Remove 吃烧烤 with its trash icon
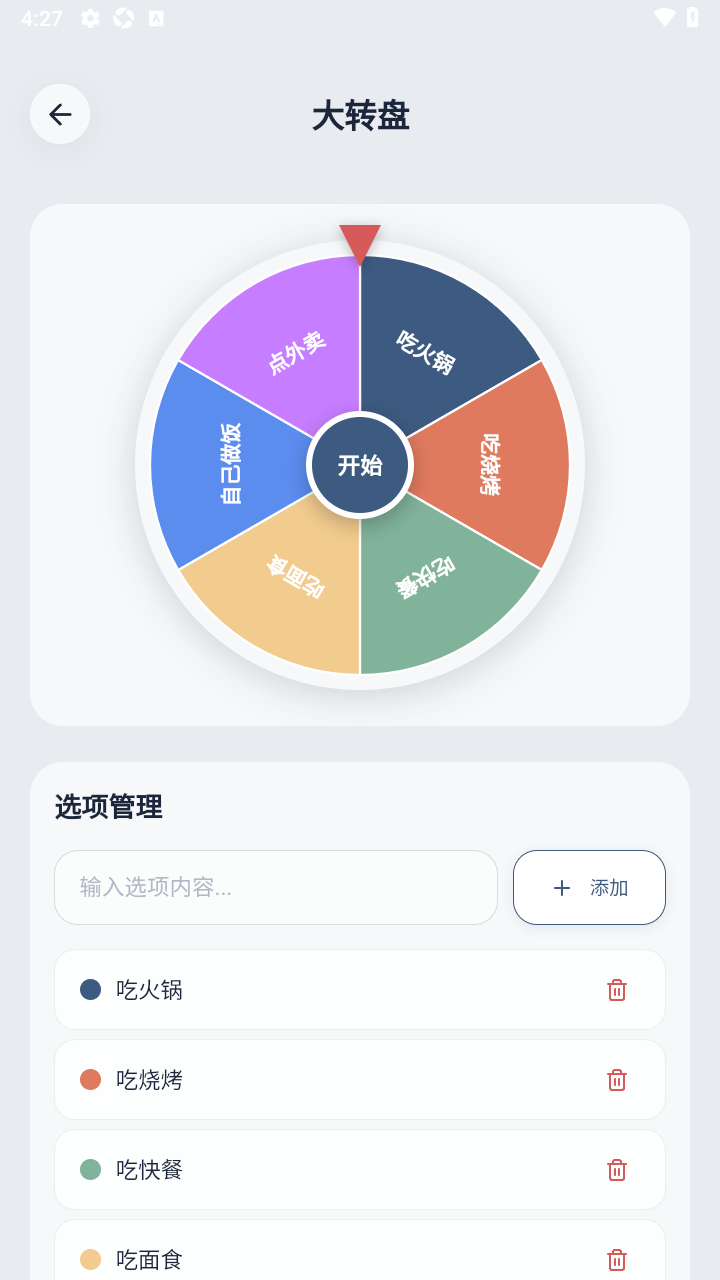 click(x=617, y=1080)
